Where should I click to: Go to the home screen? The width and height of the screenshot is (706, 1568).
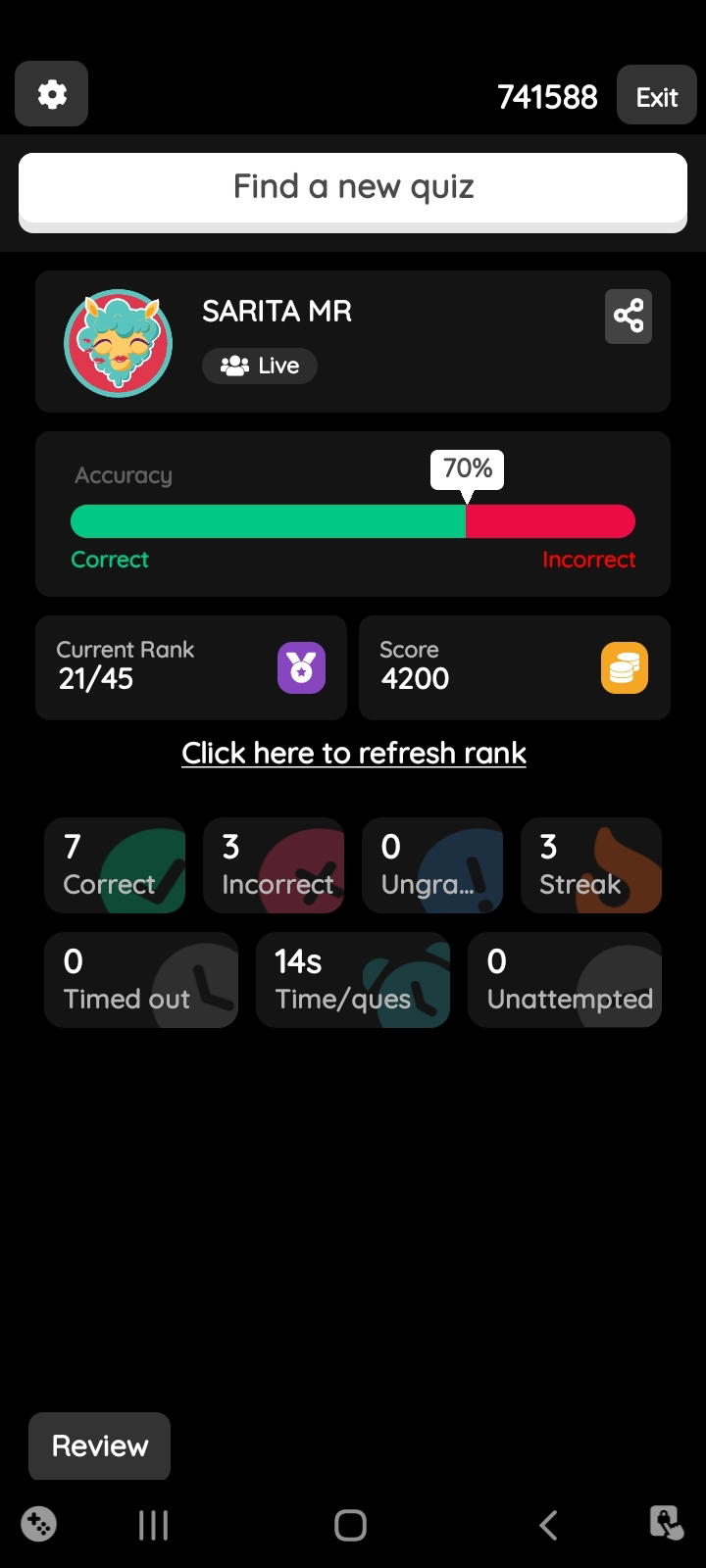point(350,1525)
